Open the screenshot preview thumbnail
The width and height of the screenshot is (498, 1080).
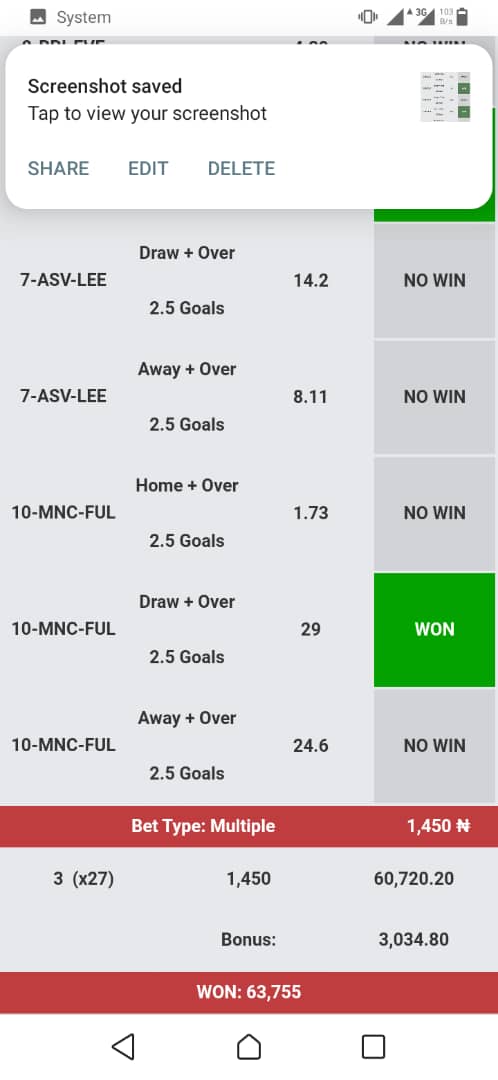click(x=445, y=97)
